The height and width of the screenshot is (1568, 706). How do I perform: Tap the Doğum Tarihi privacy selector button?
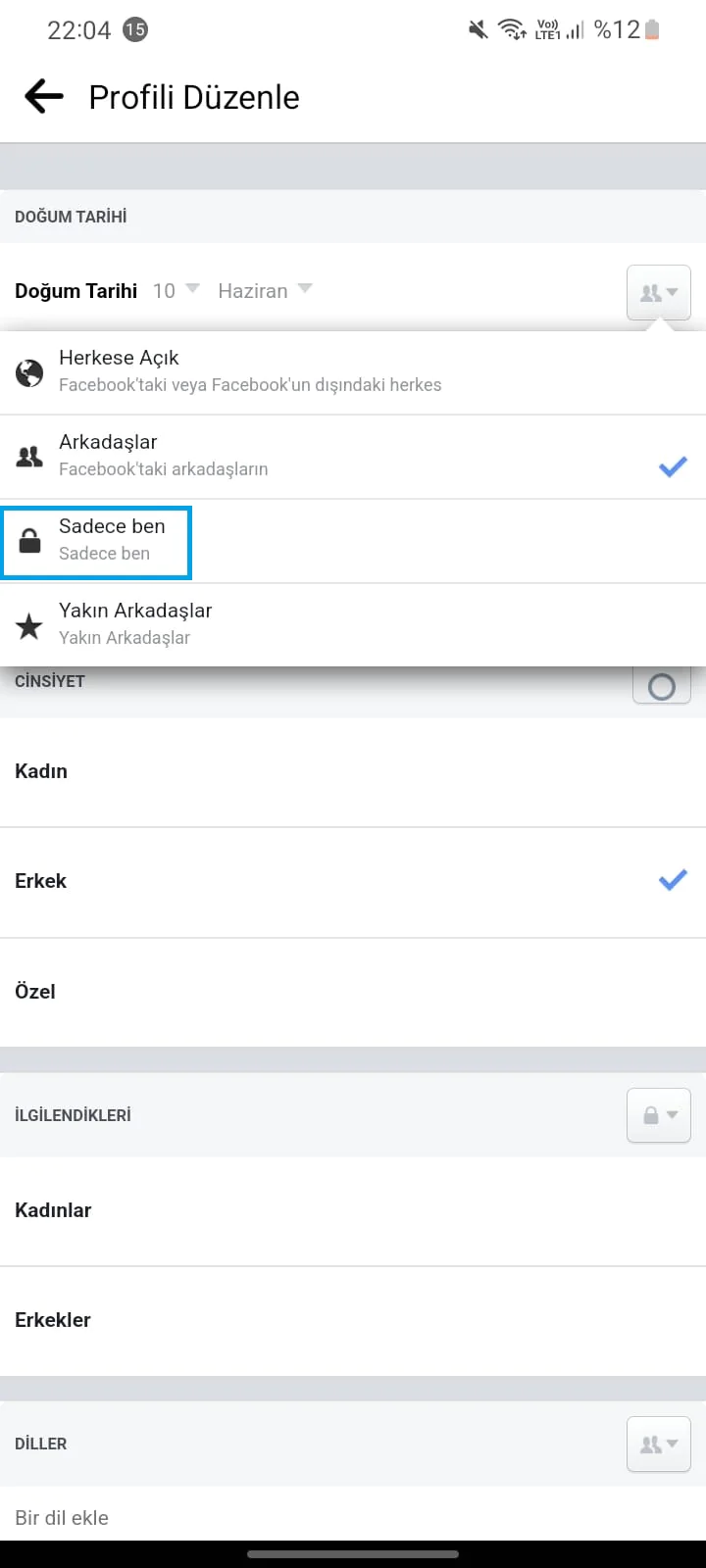658,291
